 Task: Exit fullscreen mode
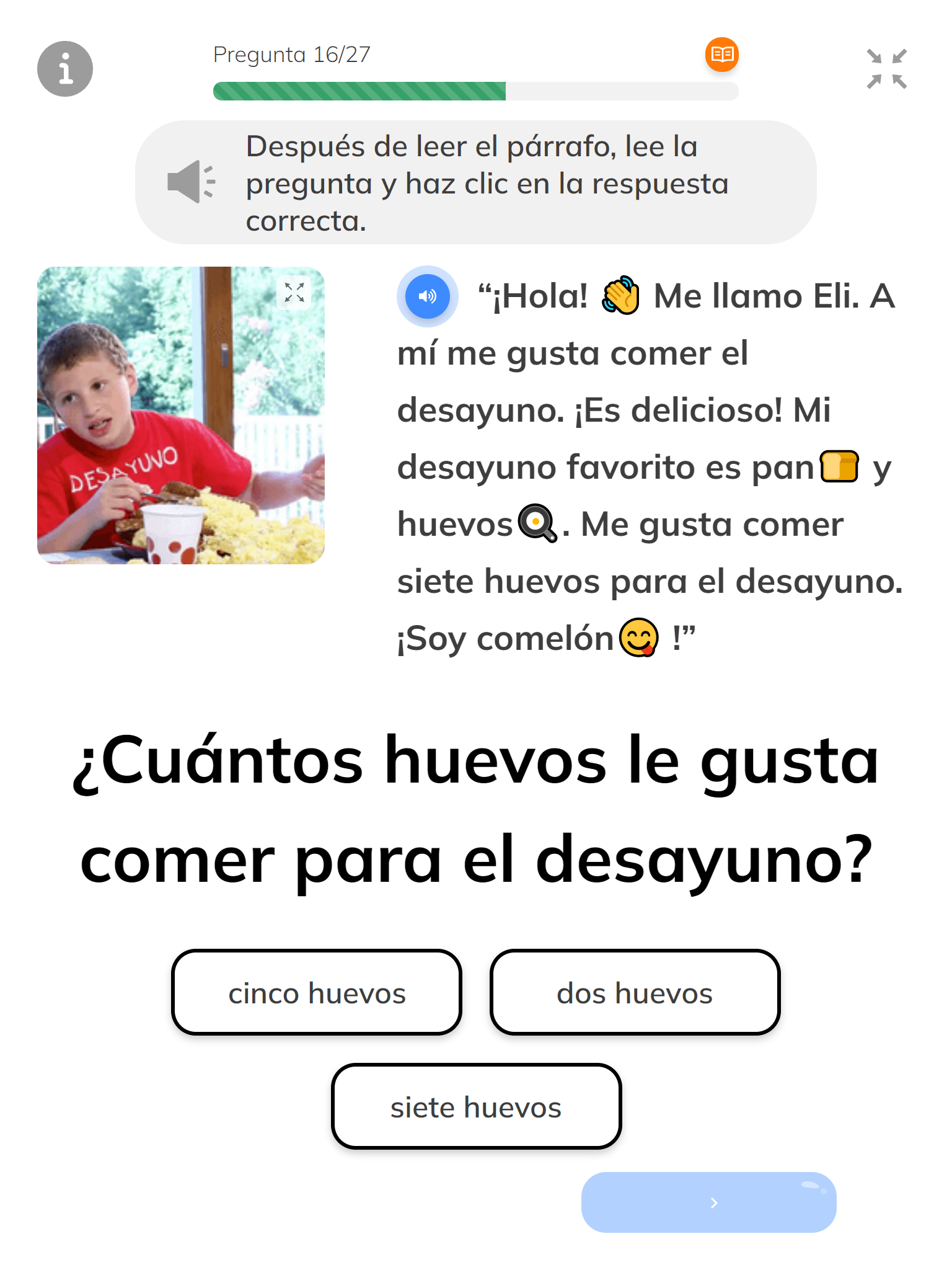click(886, 69)
